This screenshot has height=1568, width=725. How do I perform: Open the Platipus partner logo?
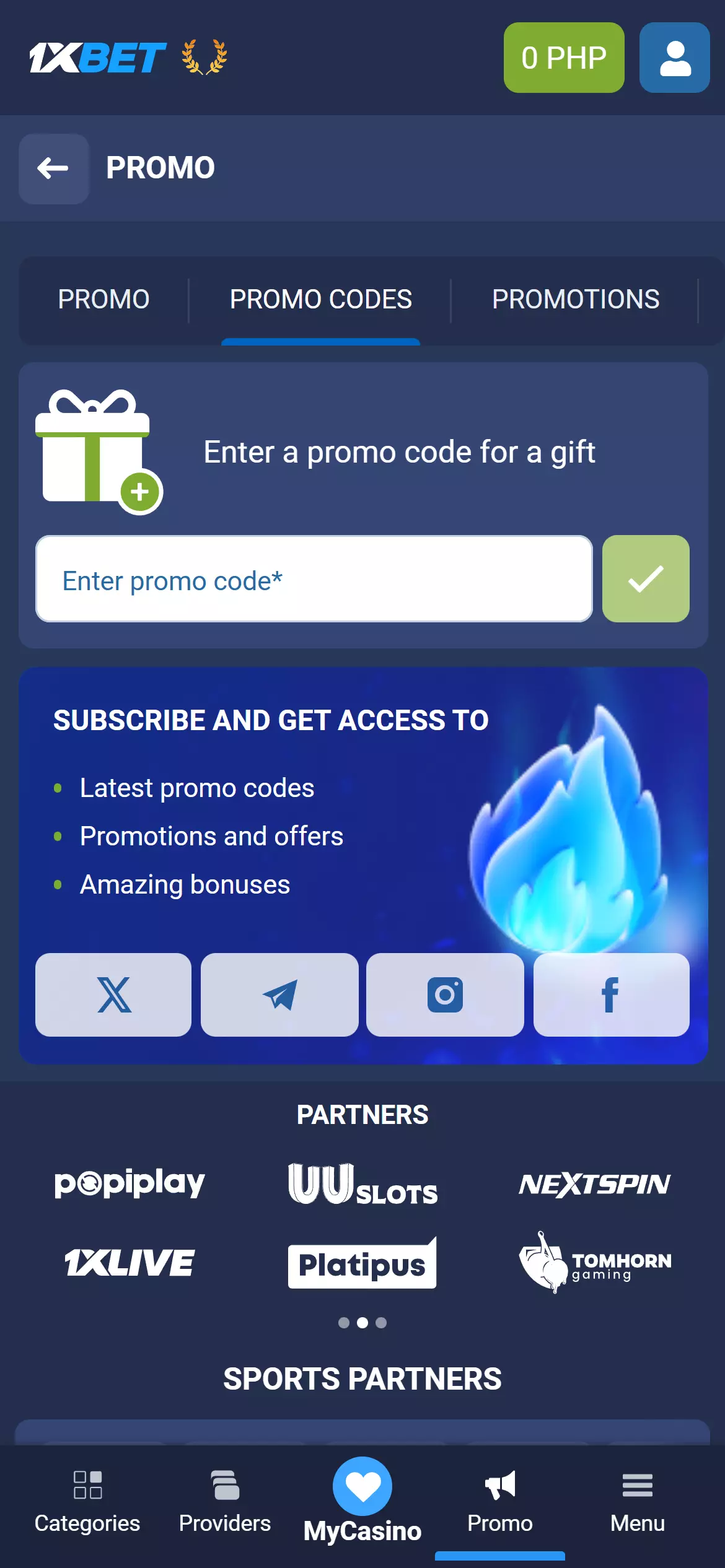pyautogui.click(x=362, y=1263)
